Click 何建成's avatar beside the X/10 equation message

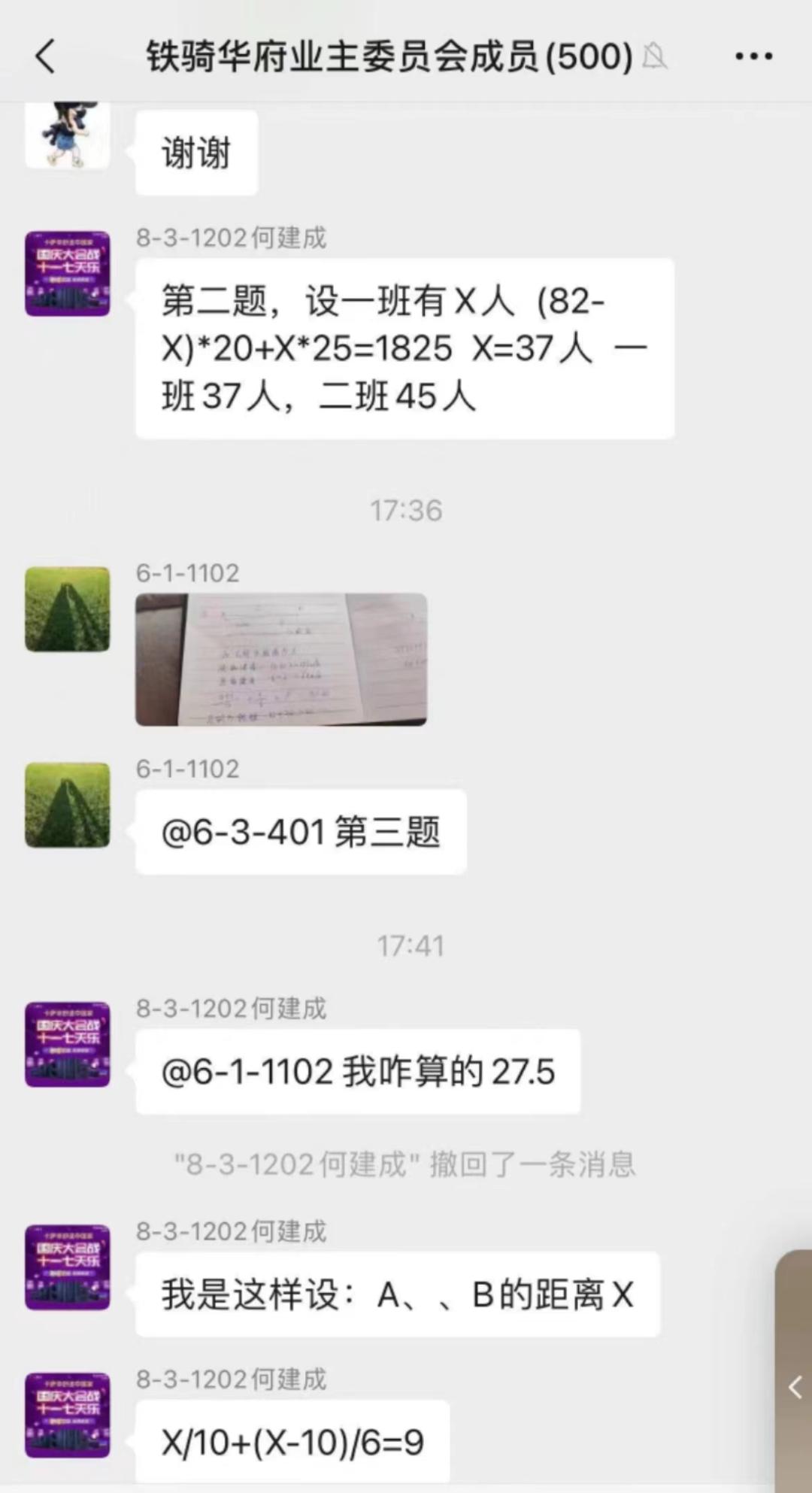[x=66, y=1414]
